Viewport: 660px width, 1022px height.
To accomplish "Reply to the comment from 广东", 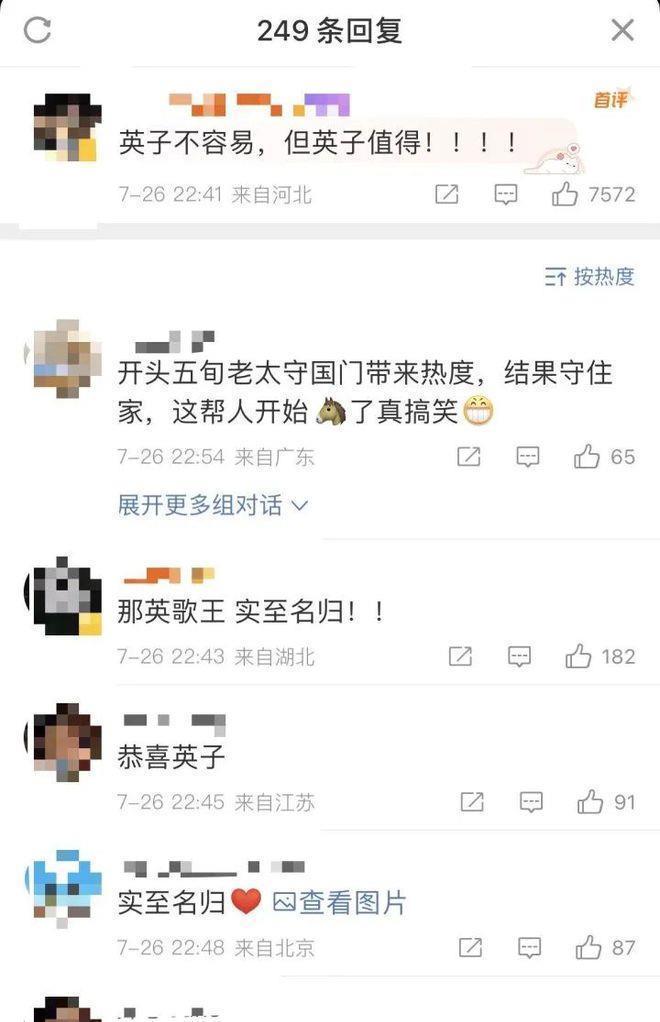I will click(527, 457).
